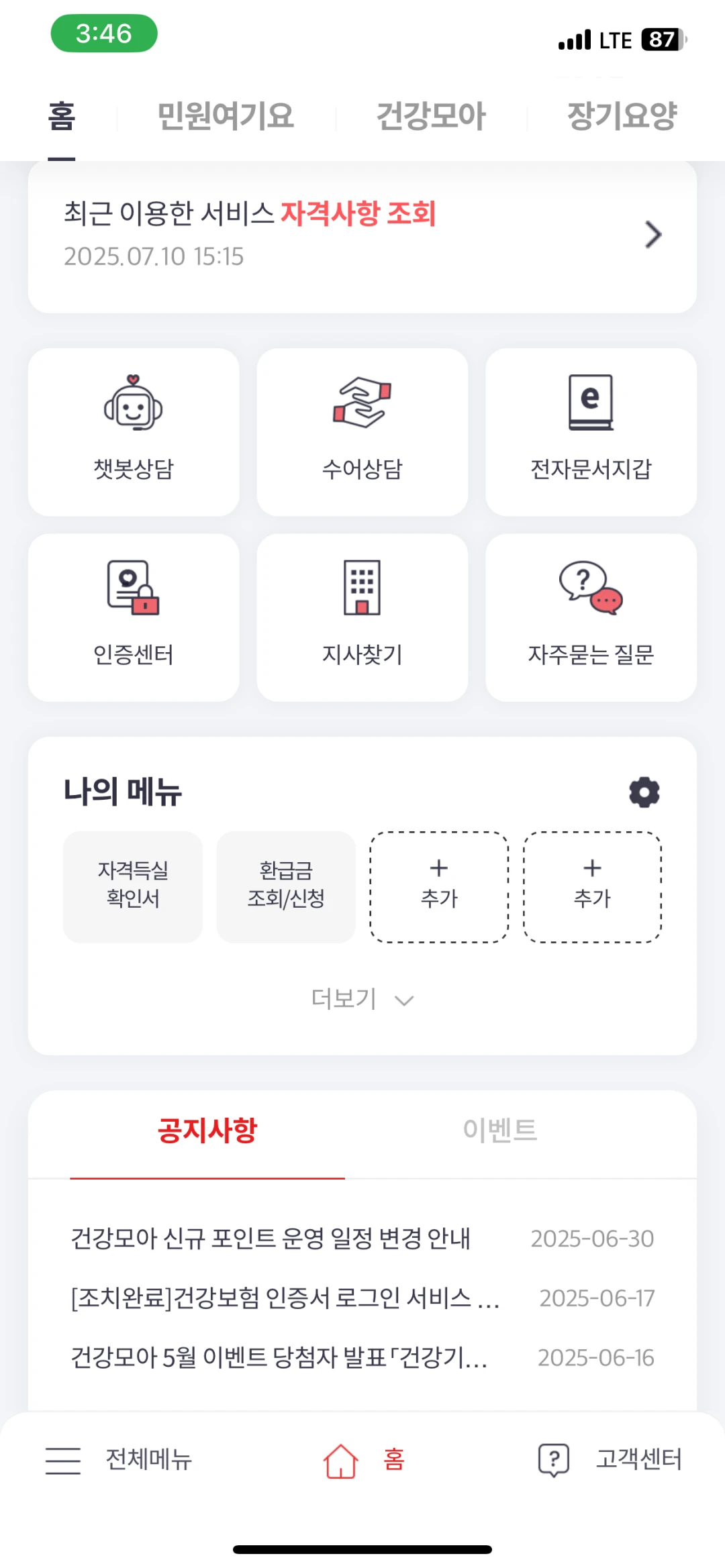
Task: Switch to the 이벤트 tab
Action: pyautogui.click(x=501, y=1130)
